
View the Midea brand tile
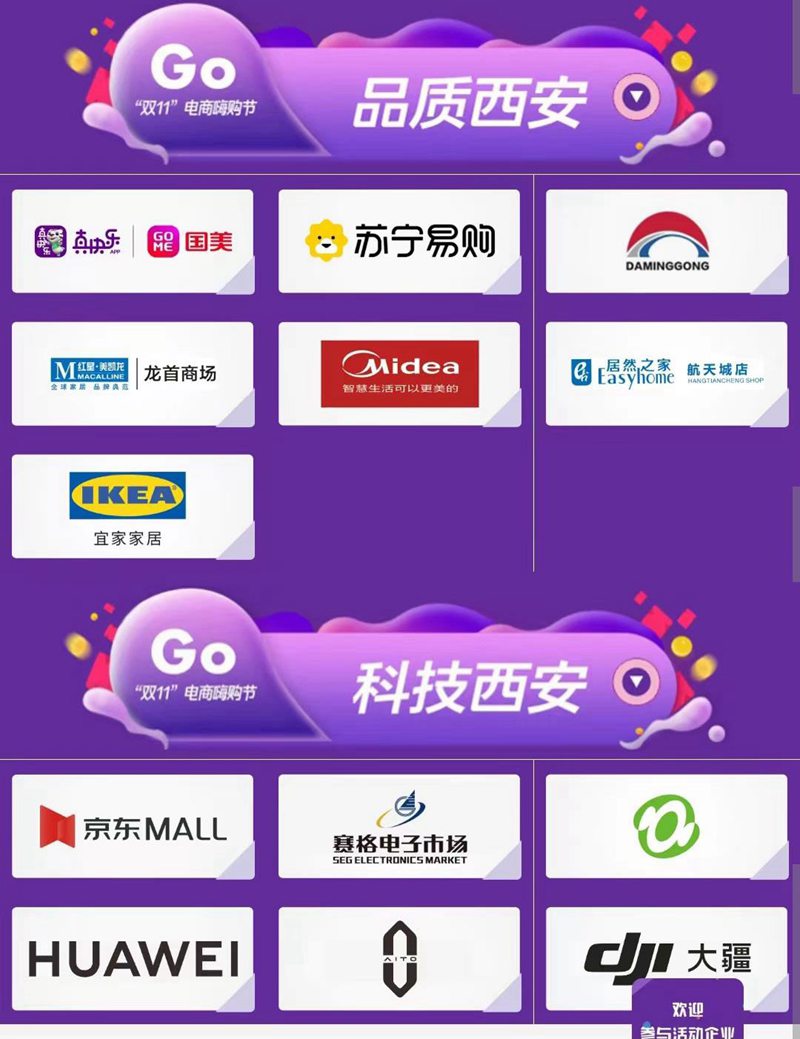399,373
